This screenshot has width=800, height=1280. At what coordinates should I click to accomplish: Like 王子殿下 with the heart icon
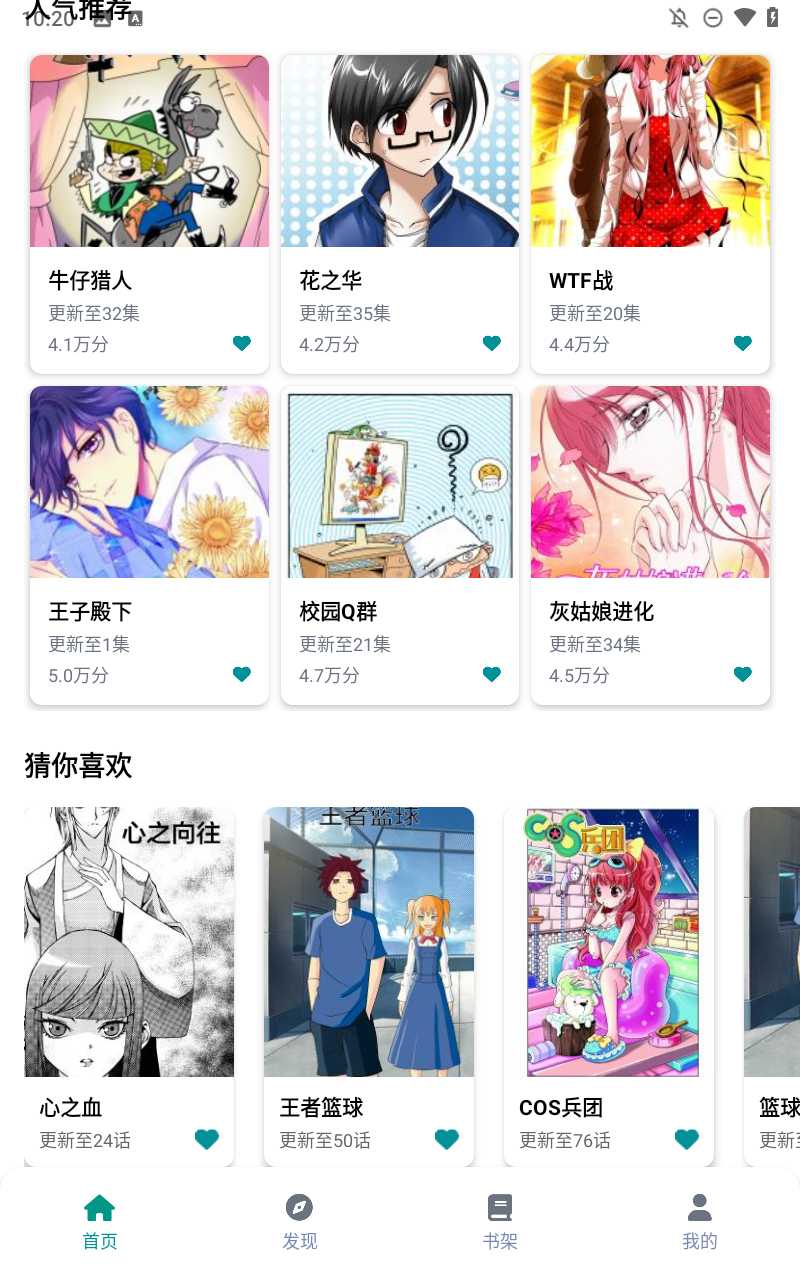241,674
